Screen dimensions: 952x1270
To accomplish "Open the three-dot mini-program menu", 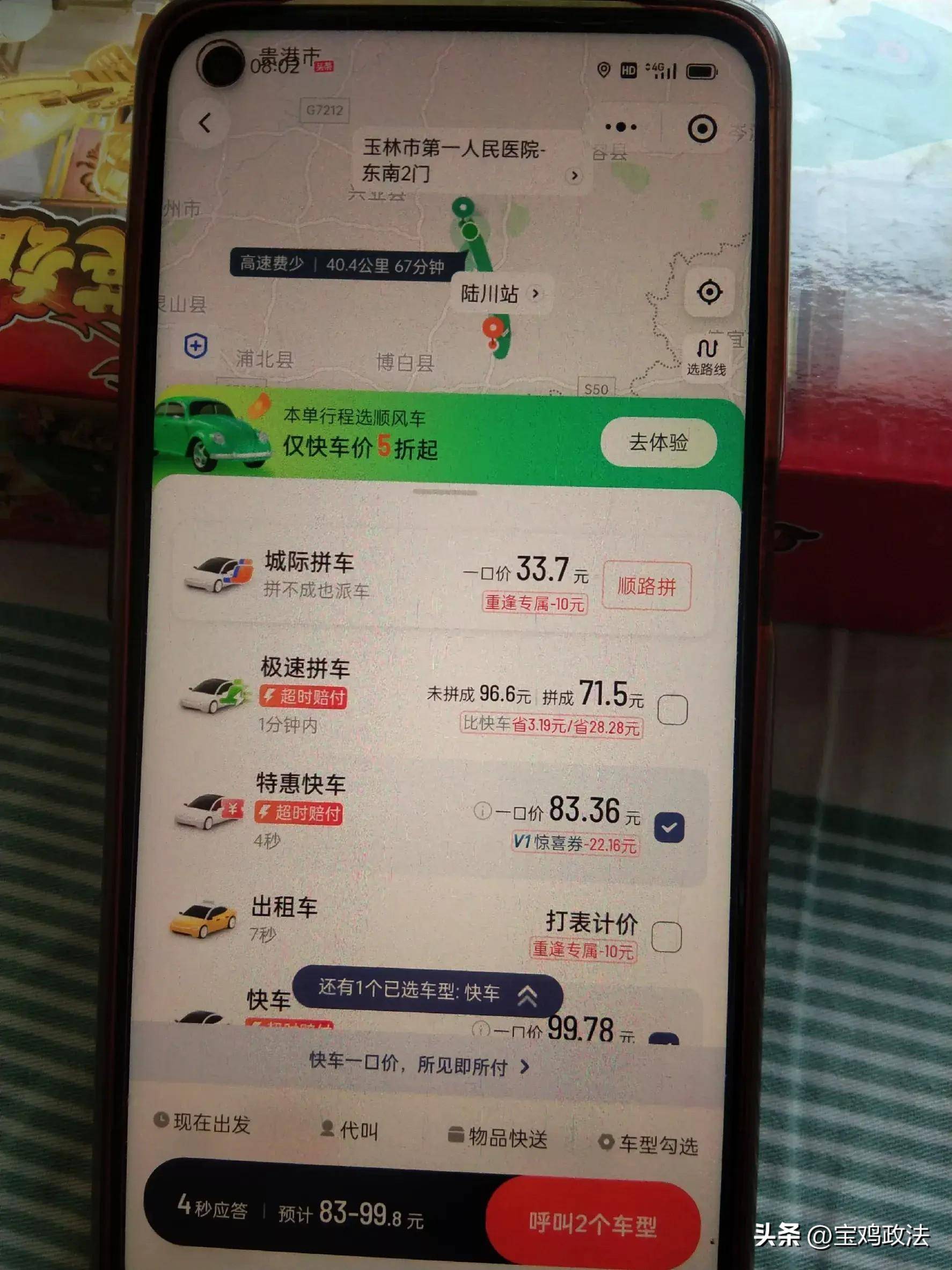I will click(x=620, y=127).
